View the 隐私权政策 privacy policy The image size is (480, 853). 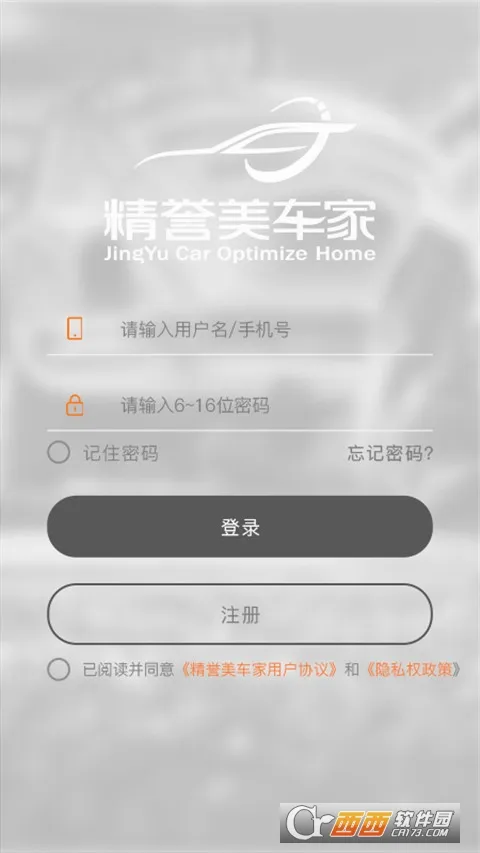(414, 670)
